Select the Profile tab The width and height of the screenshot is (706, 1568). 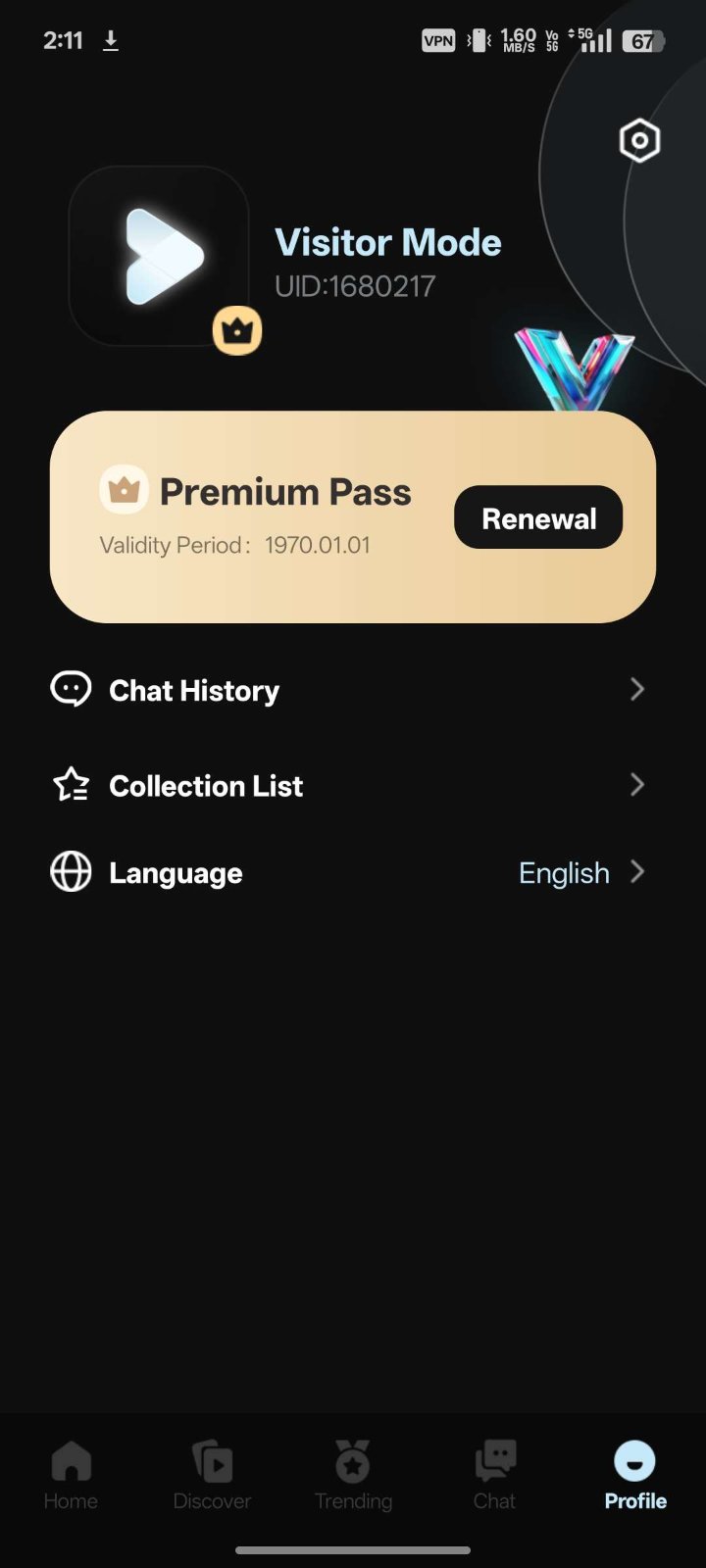(x=635, y=1475)
